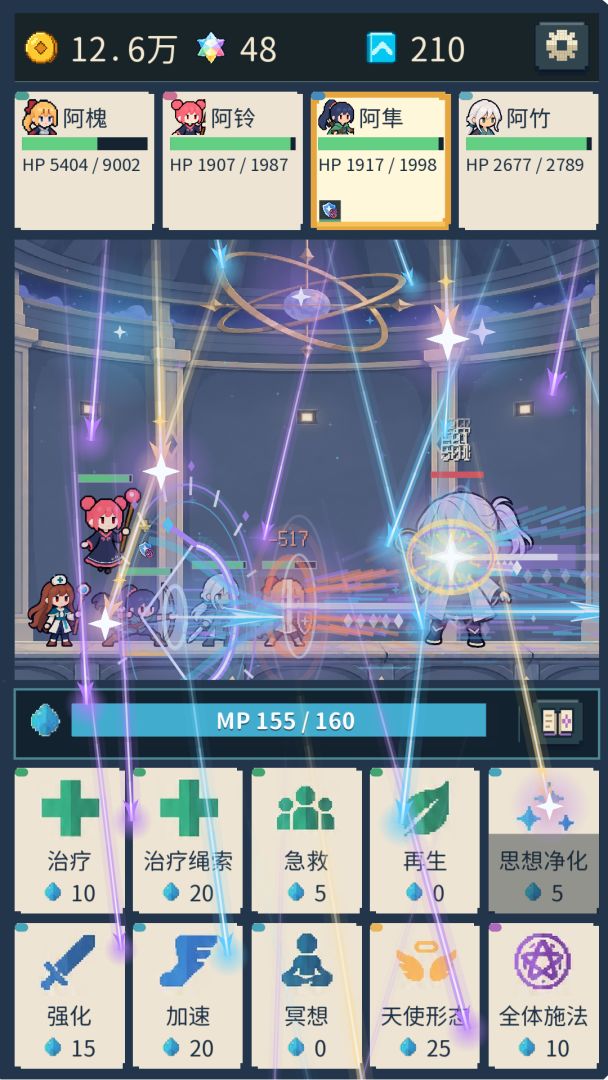Select character 阿铃
This screenshot has width=608, height=1080.
coord(232,160)
